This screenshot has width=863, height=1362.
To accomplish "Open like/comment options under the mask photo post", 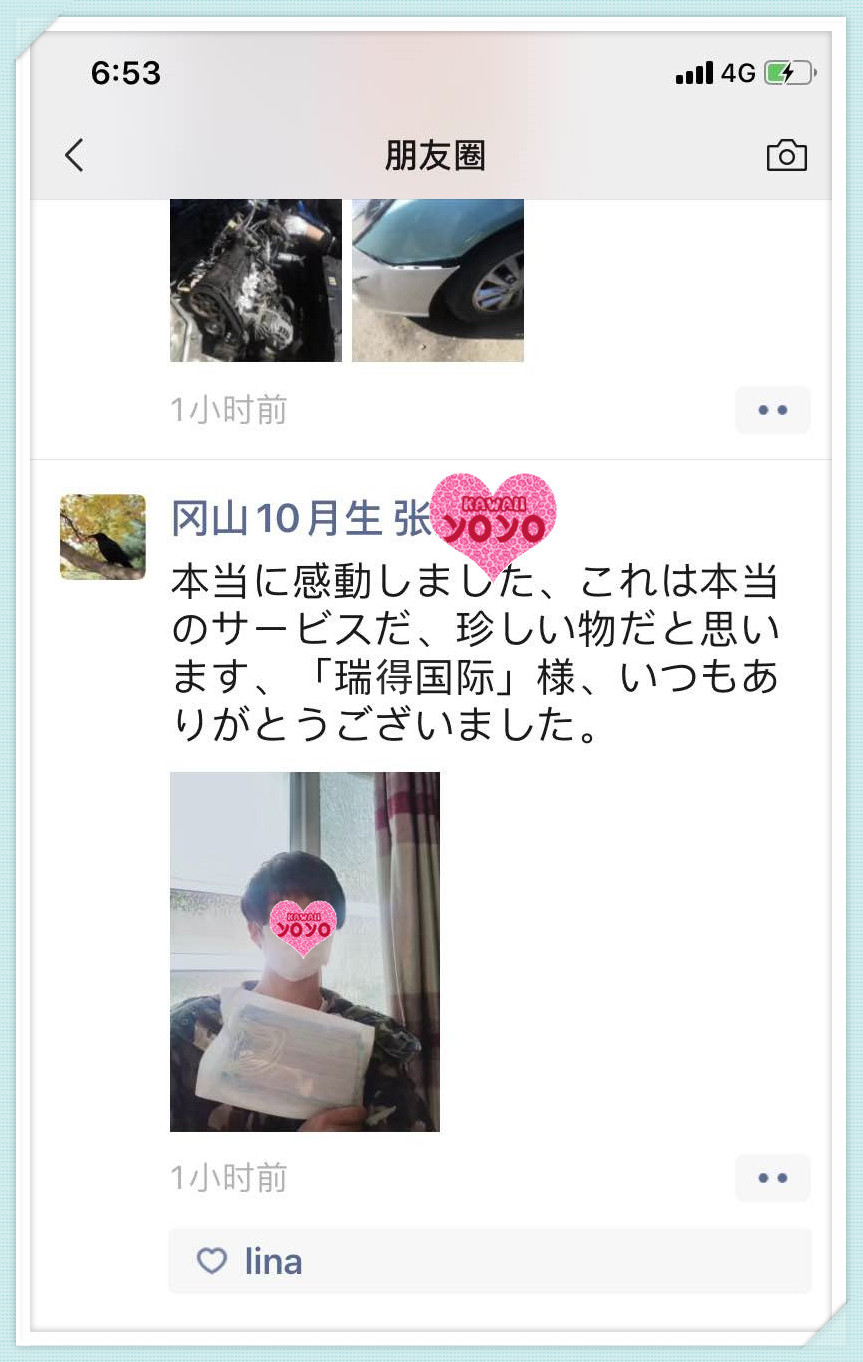I will pyautogui.click(x=772, y=1178).
